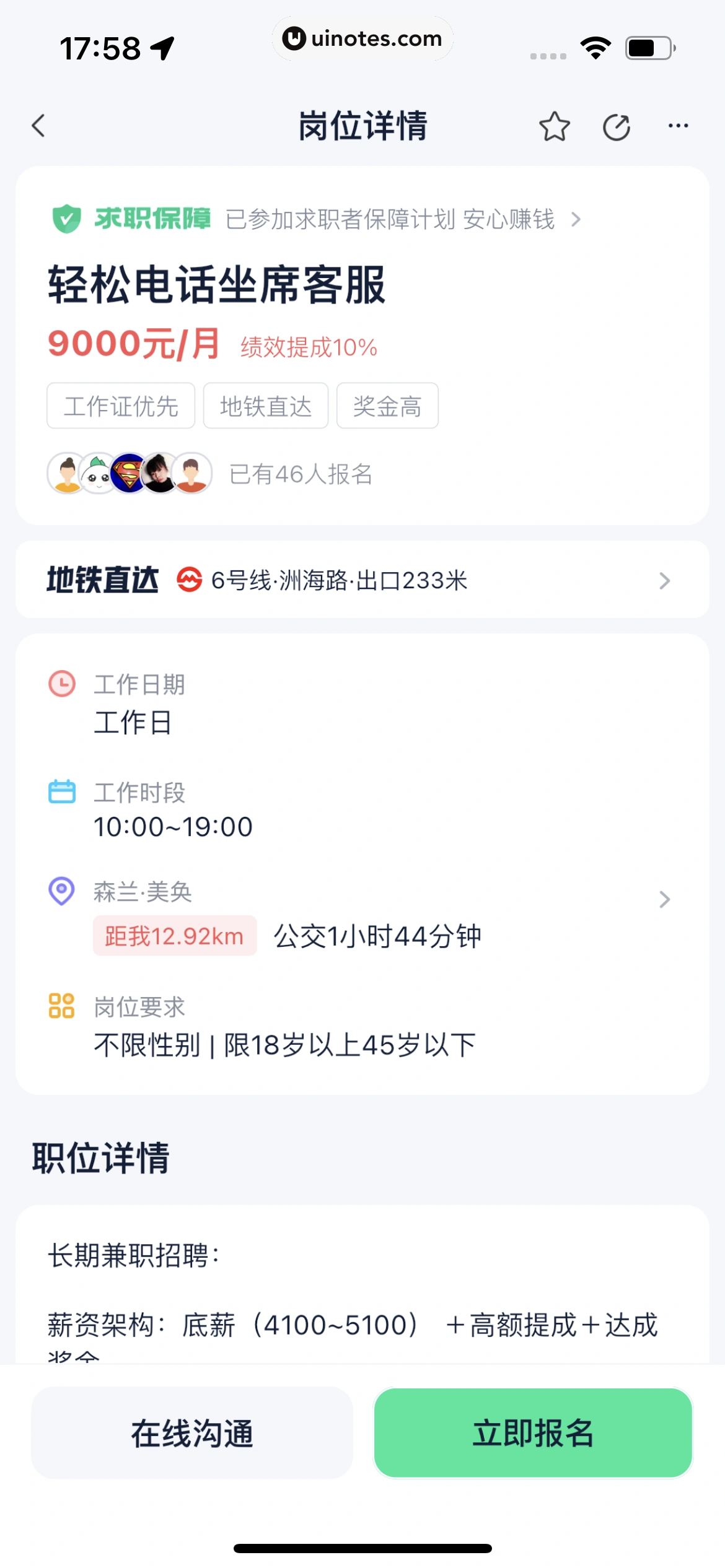
Task: Open the three-dot more menu
Action: click(678, 126)
